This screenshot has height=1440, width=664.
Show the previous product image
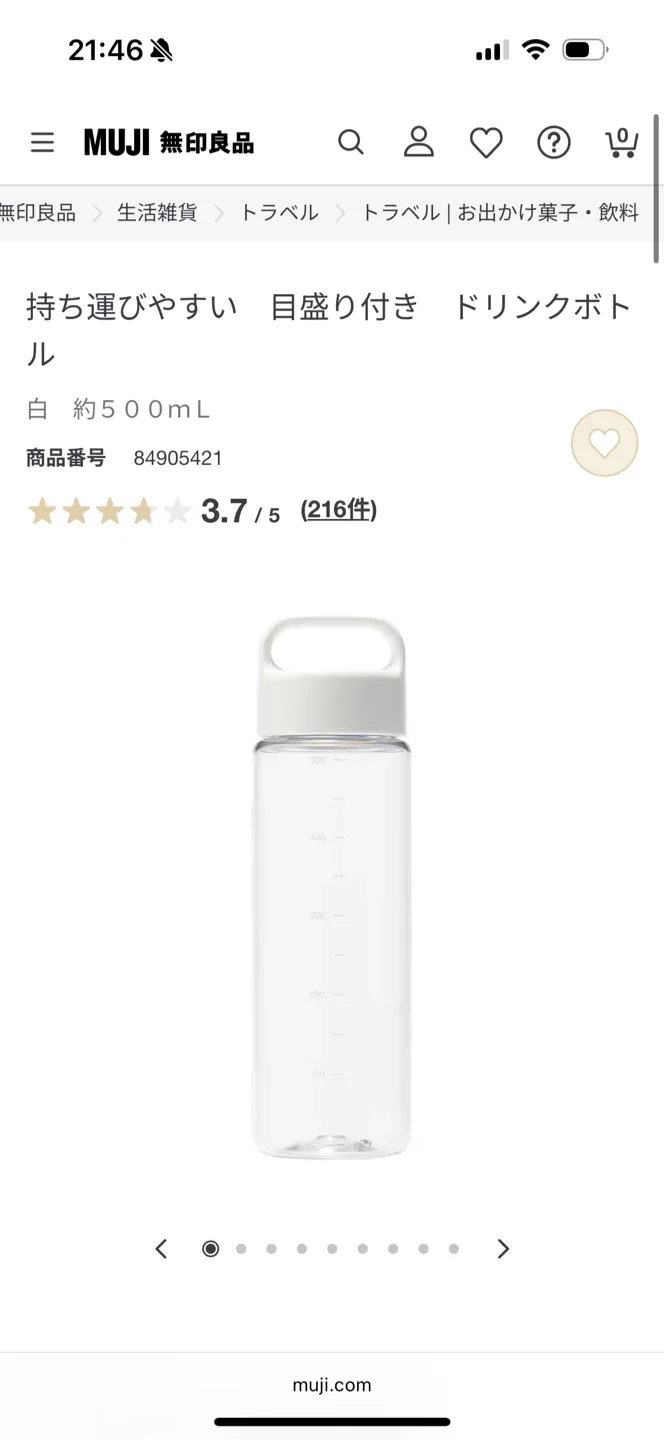[161, 1248]
